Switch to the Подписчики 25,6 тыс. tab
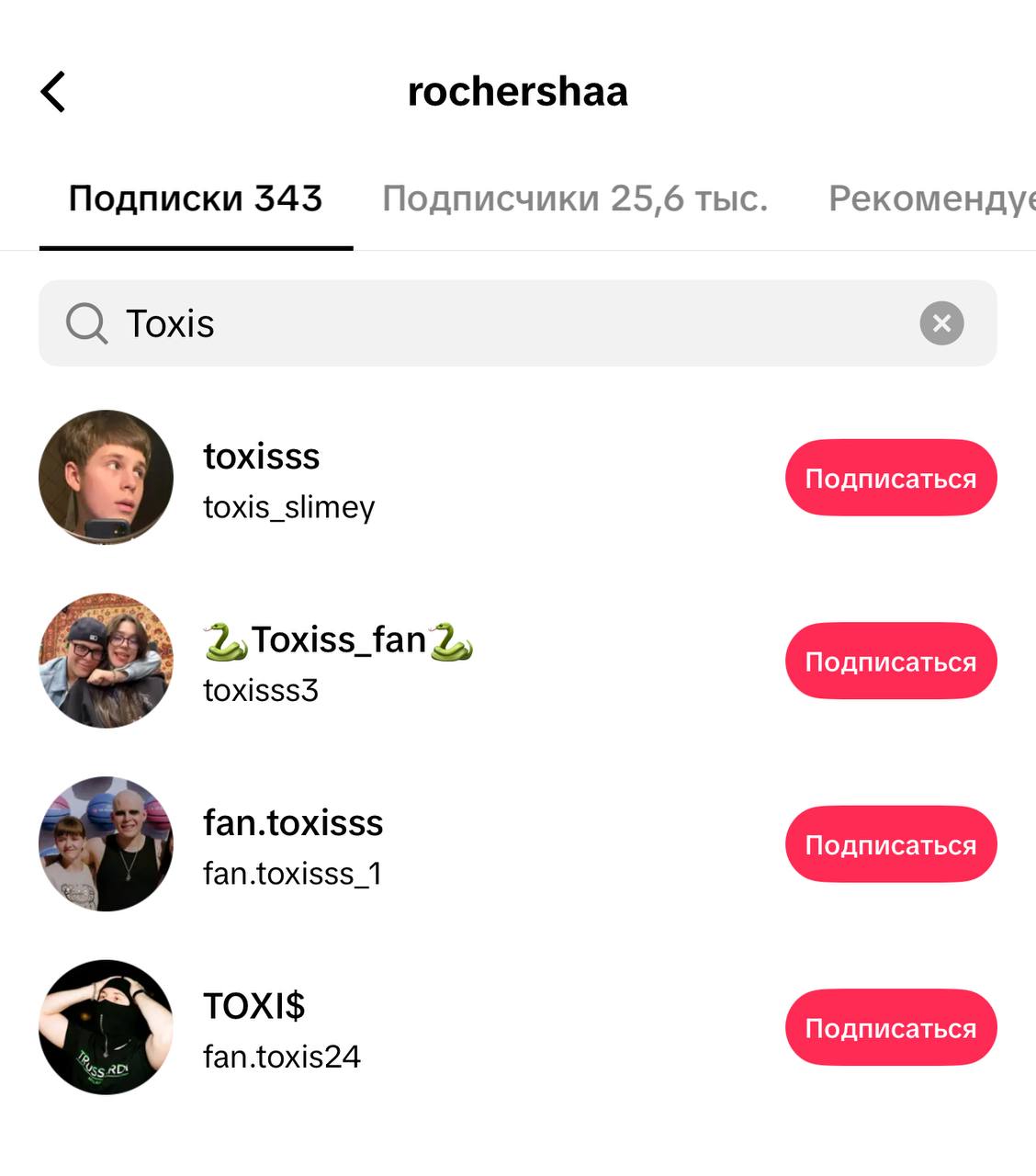The width and height of the screenshot is (1036, 1176). pos(575,198)
